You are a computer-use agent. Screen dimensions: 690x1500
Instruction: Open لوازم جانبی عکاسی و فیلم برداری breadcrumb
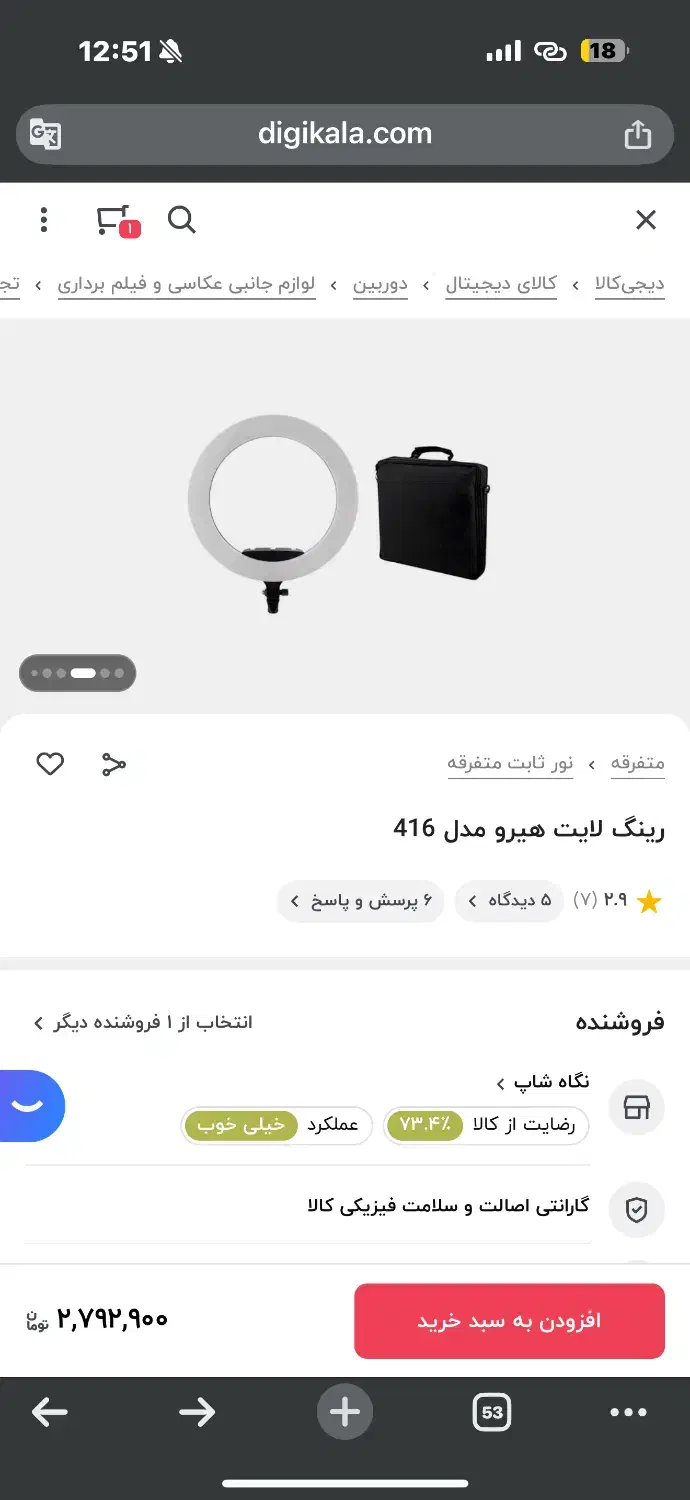click(x=187, y=285)
